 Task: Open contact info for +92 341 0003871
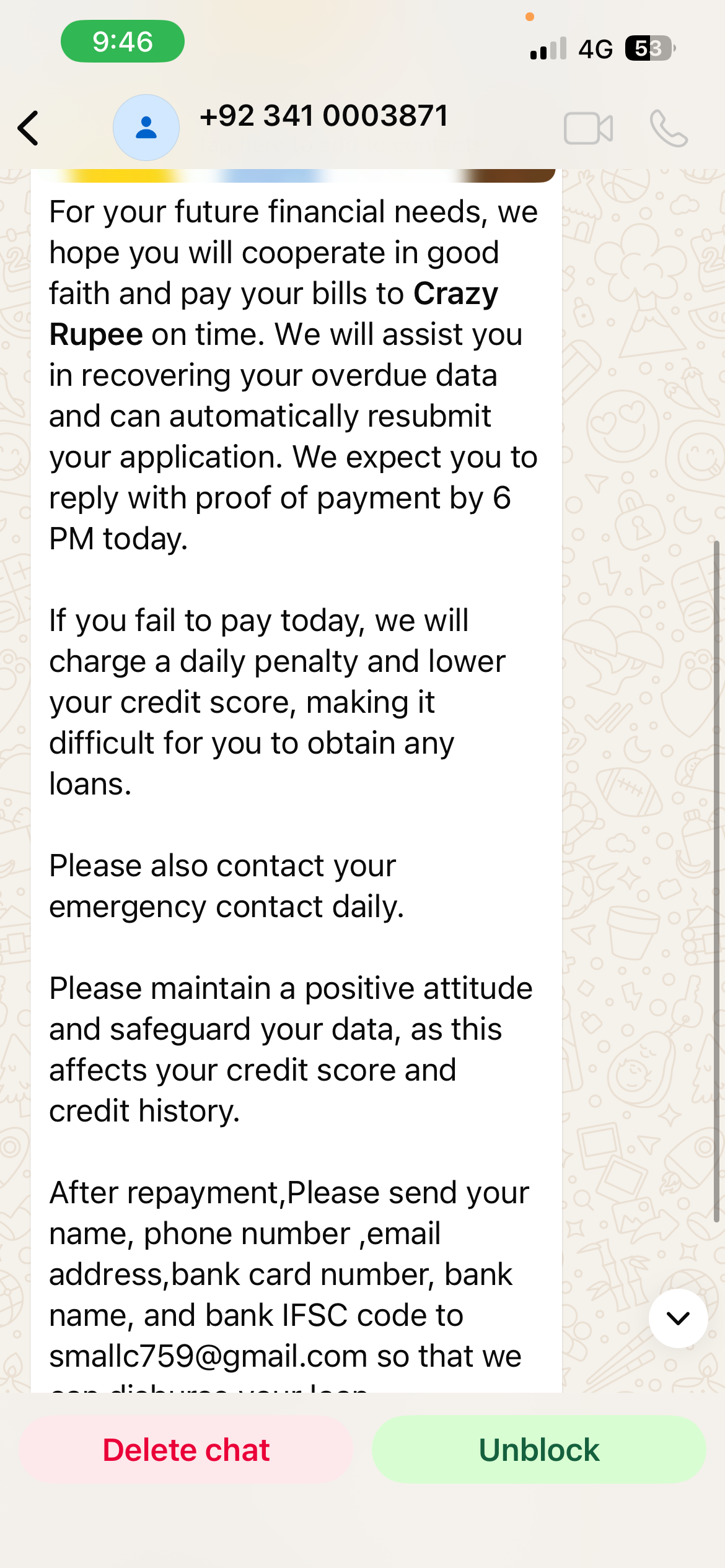pyautogui.click(x=323, y=116)
